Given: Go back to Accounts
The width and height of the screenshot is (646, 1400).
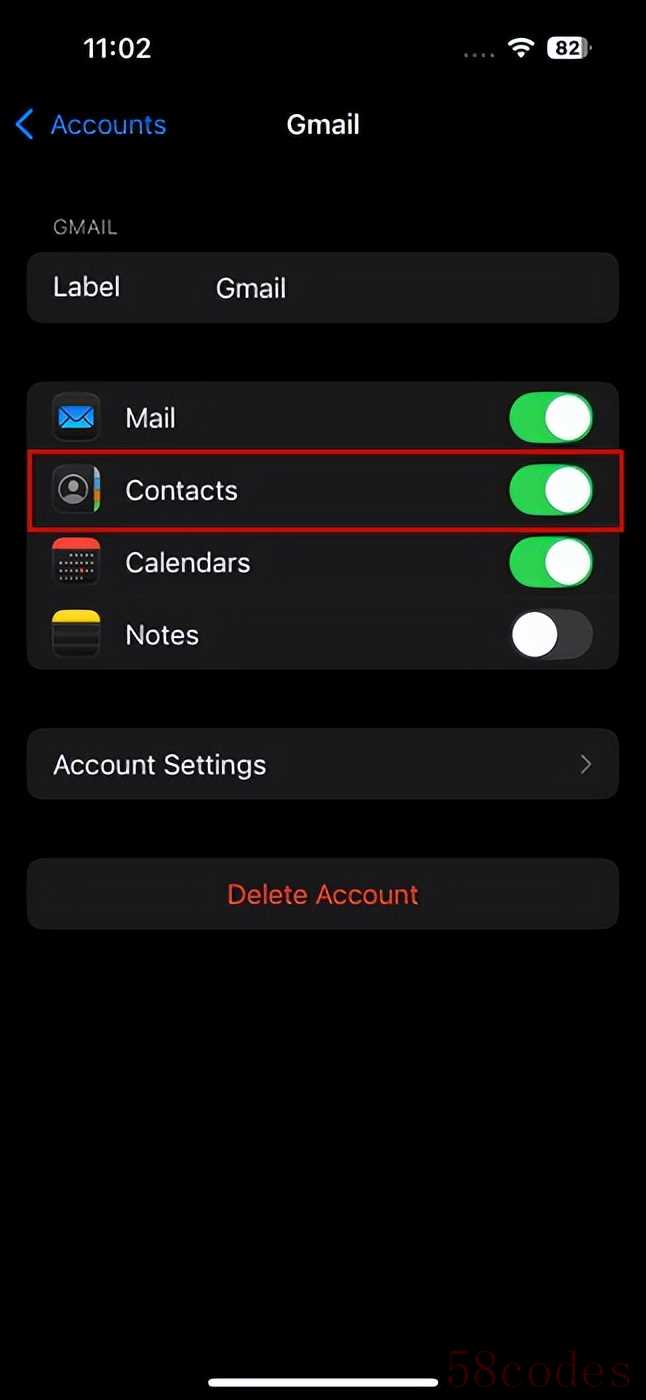Looking at the screenshot, I should pyautogui.click(x=92, y=125).
